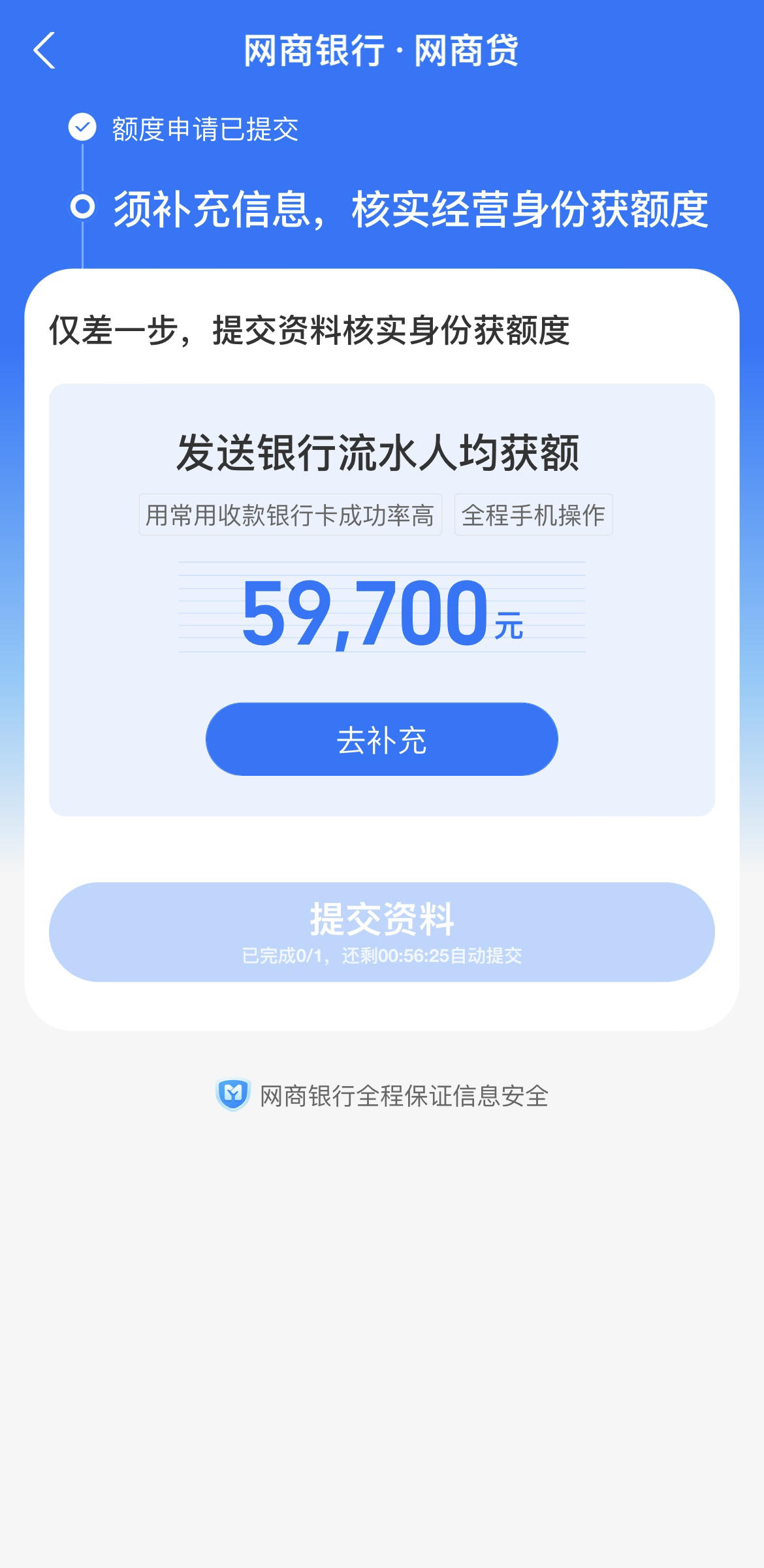Tap the 提交资料 submit button
The height and width of the screenshot is (1568, 764).
381,931
